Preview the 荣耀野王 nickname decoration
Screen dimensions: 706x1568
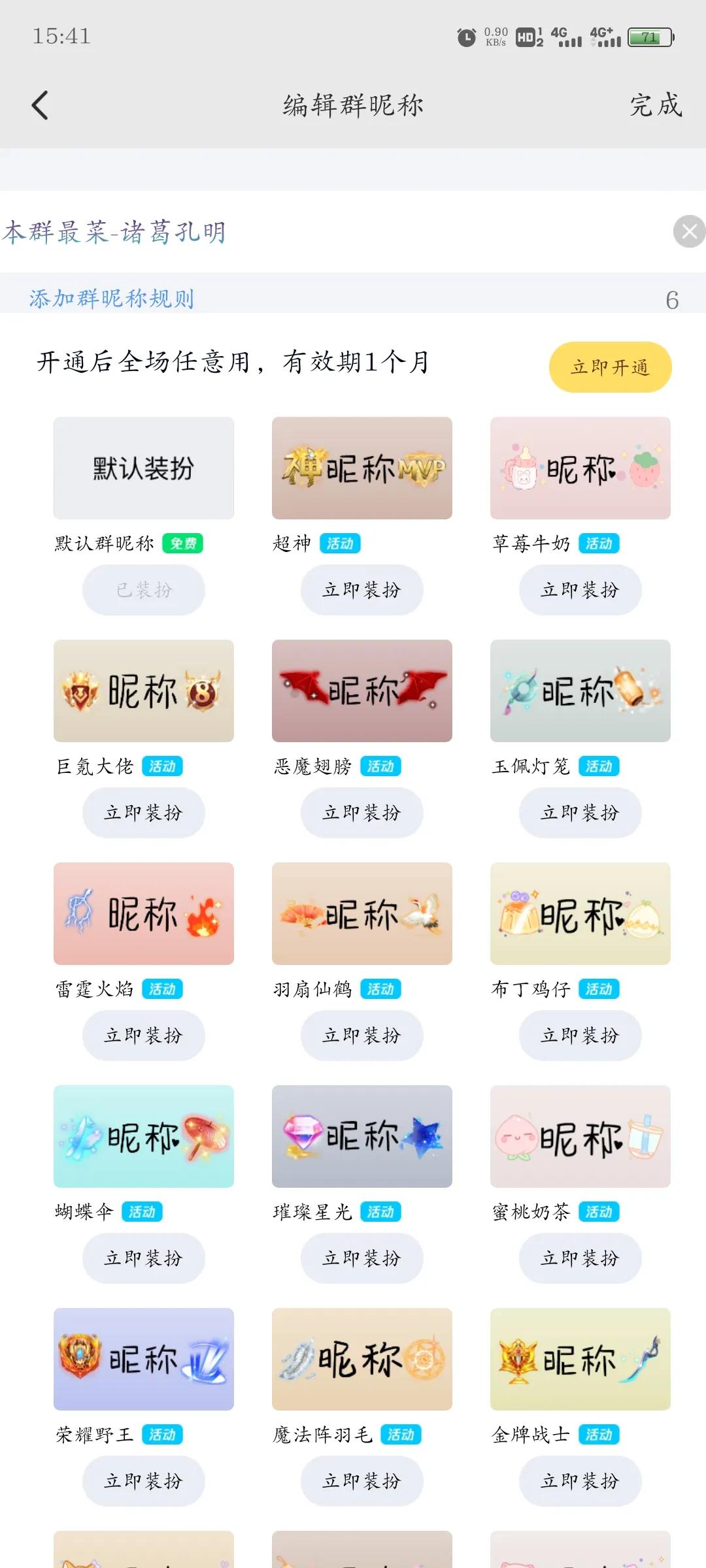coord(144,1360)
